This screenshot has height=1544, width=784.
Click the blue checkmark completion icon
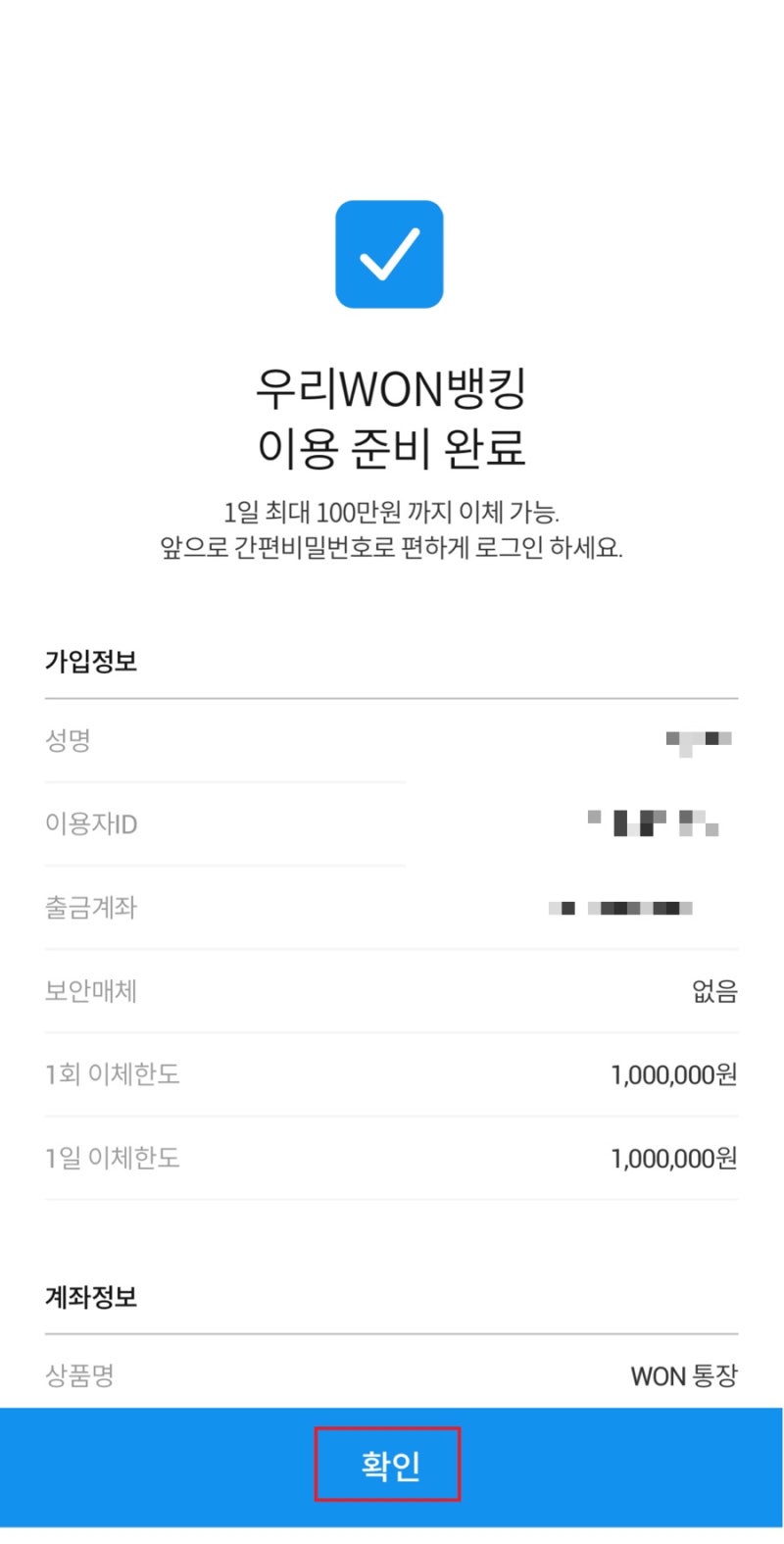[x=390, y=255]
